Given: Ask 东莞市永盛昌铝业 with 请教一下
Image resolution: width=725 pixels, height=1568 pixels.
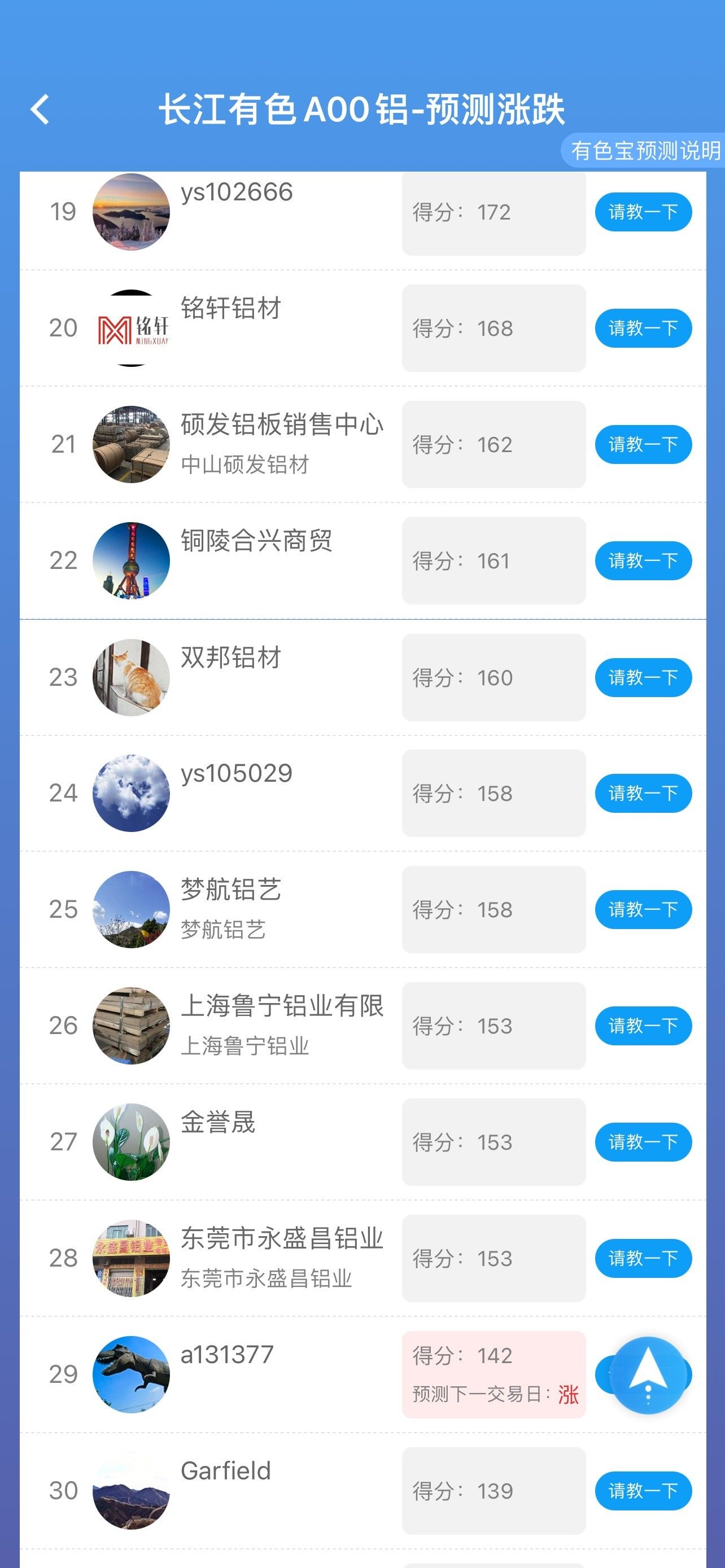Looking at the screenshot, I should tap(644, 1258).
